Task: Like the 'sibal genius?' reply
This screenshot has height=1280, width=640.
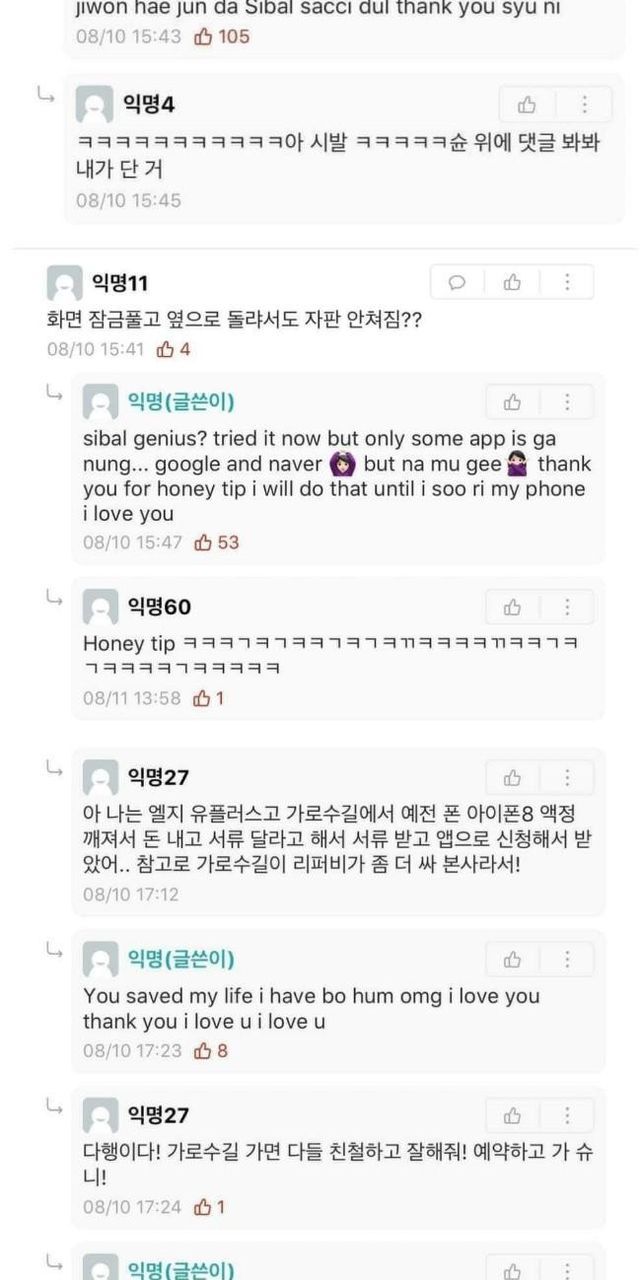Action: click(x=513, y=402)
